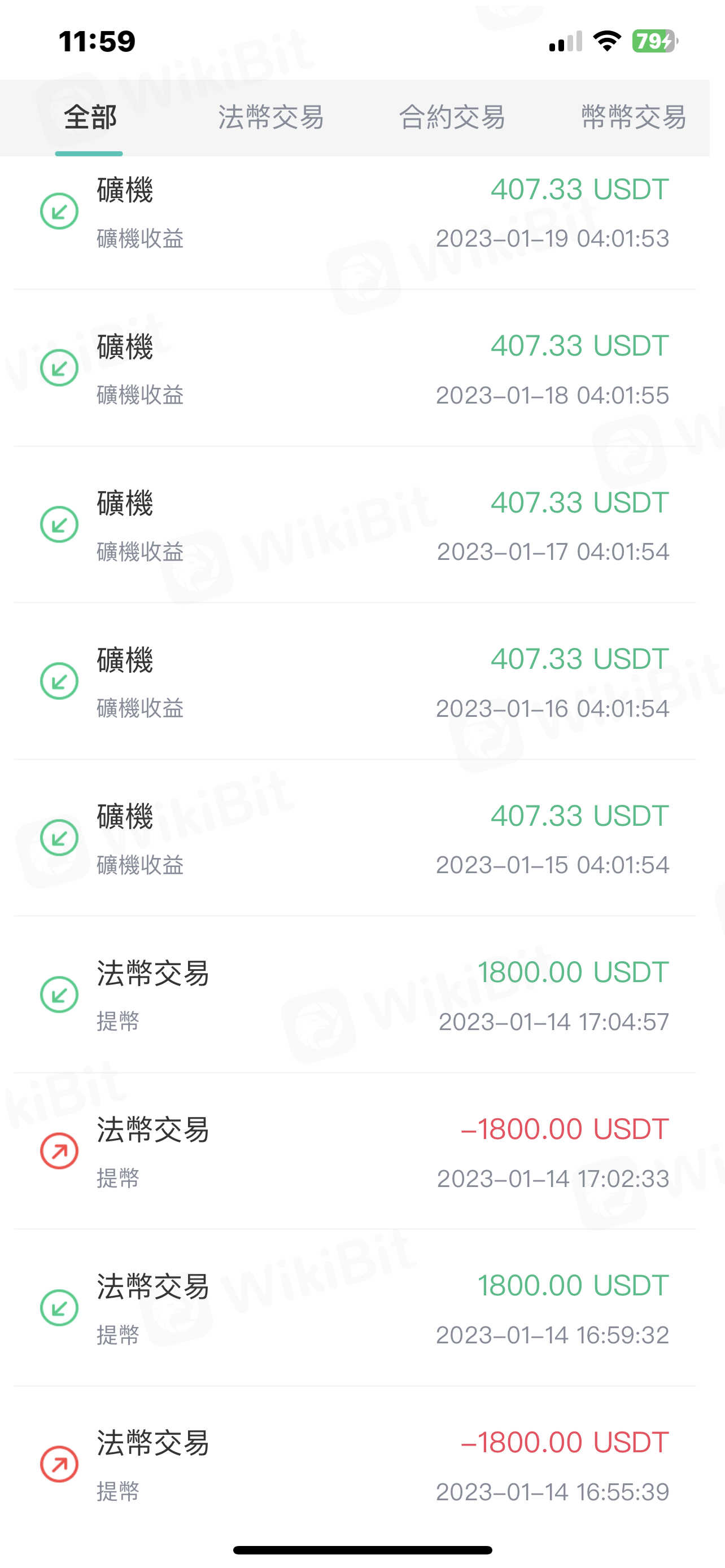Open the 礦機收益 record dated 2023-01-19
The height and width of the screenshot is (1568, 725).
[354, 212]
